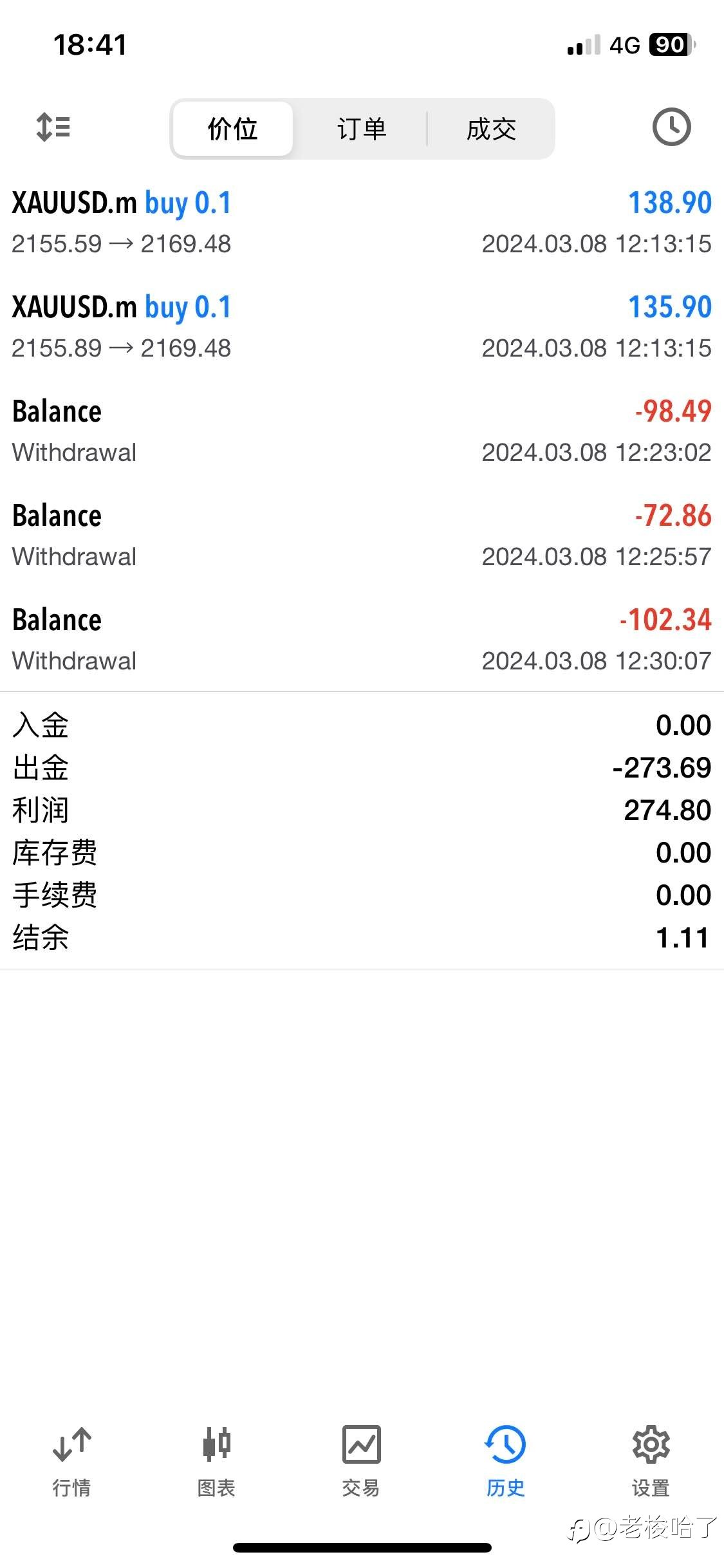Open the -72.86 Balance Withdrawal entry

tap(362, 536)
